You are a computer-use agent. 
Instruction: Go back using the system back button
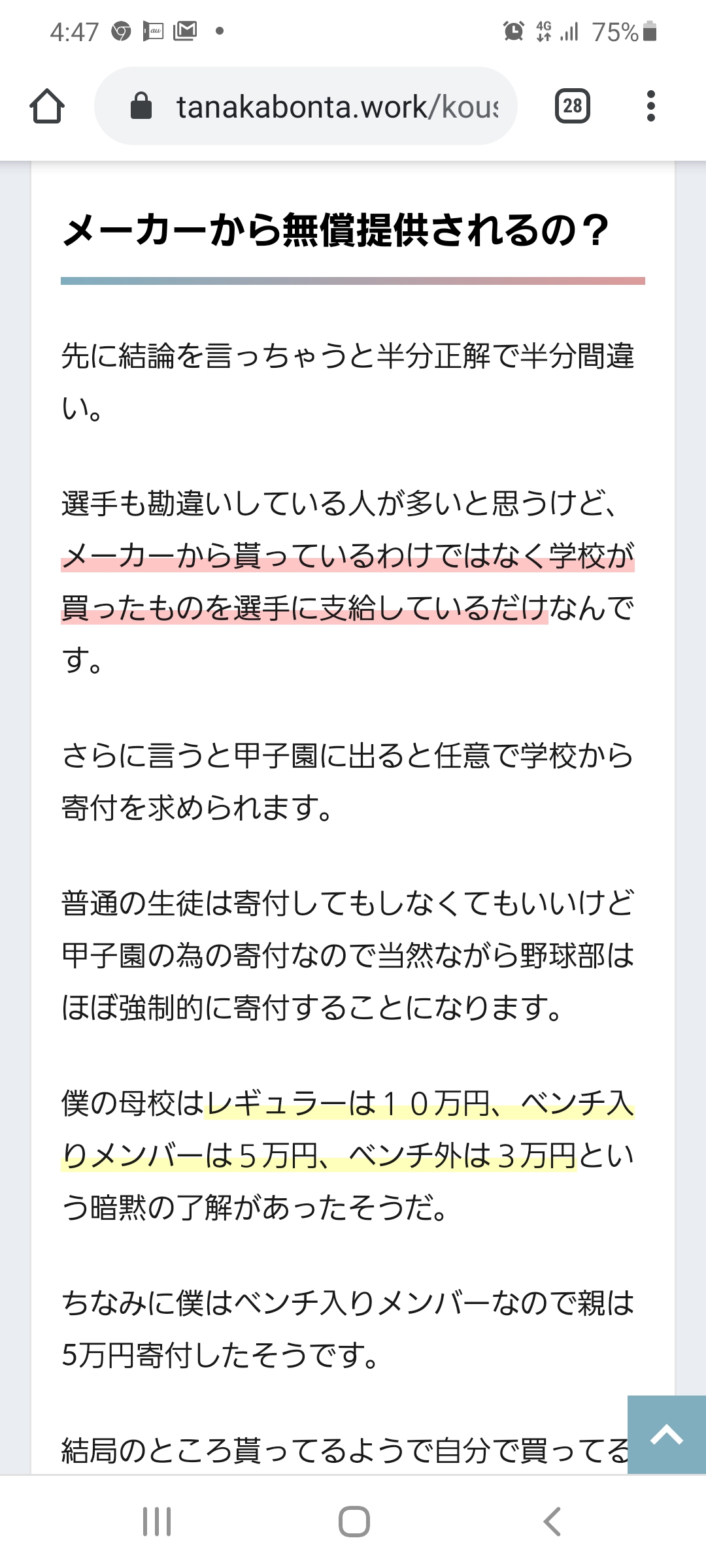pyautogui.click(x=552, y=1522)
